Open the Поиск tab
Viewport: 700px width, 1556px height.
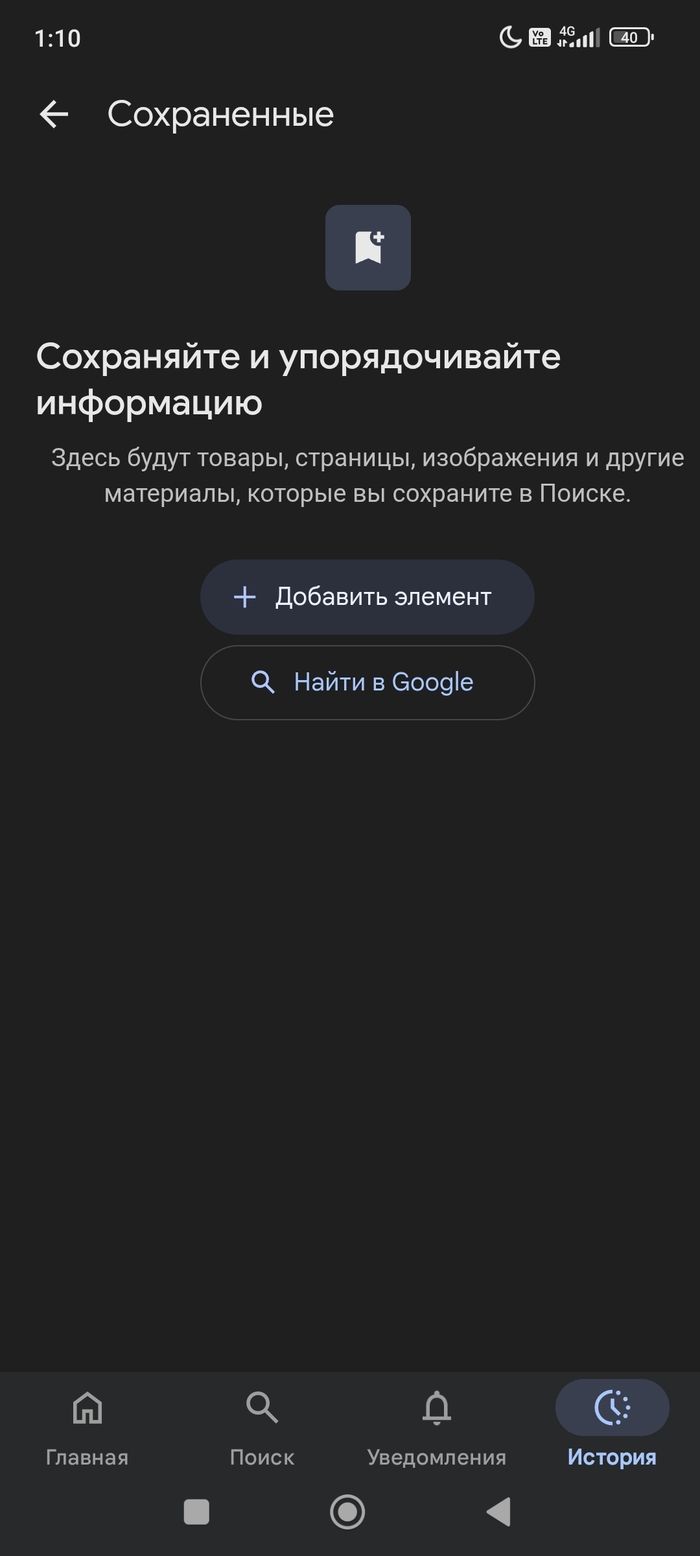coord(262,1428)
